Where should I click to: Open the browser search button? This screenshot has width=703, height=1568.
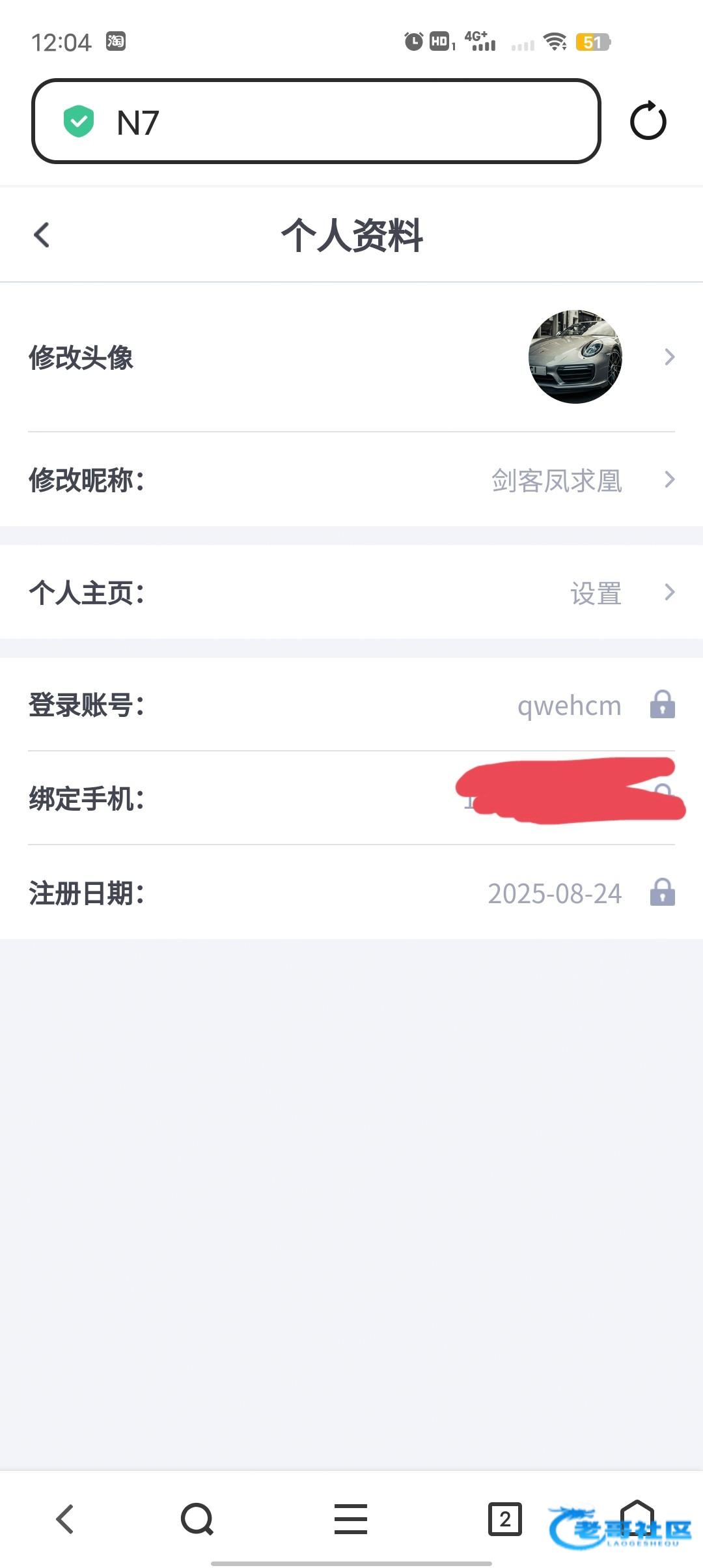coord(197,1519)
